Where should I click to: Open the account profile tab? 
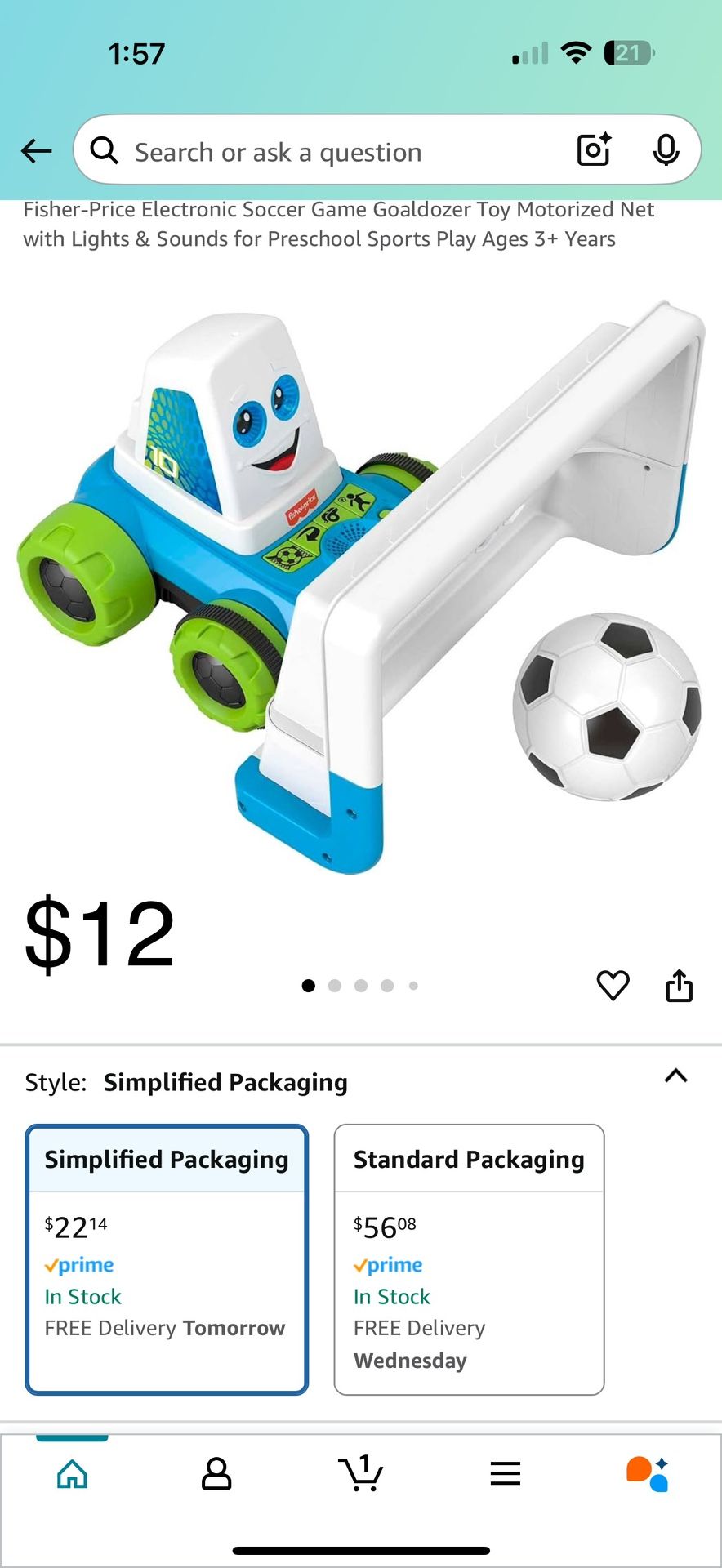point(216,1474)
